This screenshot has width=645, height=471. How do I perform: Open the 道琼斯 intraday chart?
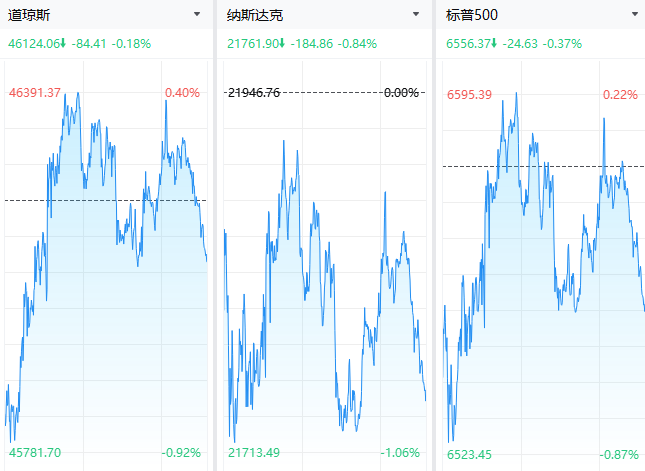pyautogui.click(x=105, y=270)
